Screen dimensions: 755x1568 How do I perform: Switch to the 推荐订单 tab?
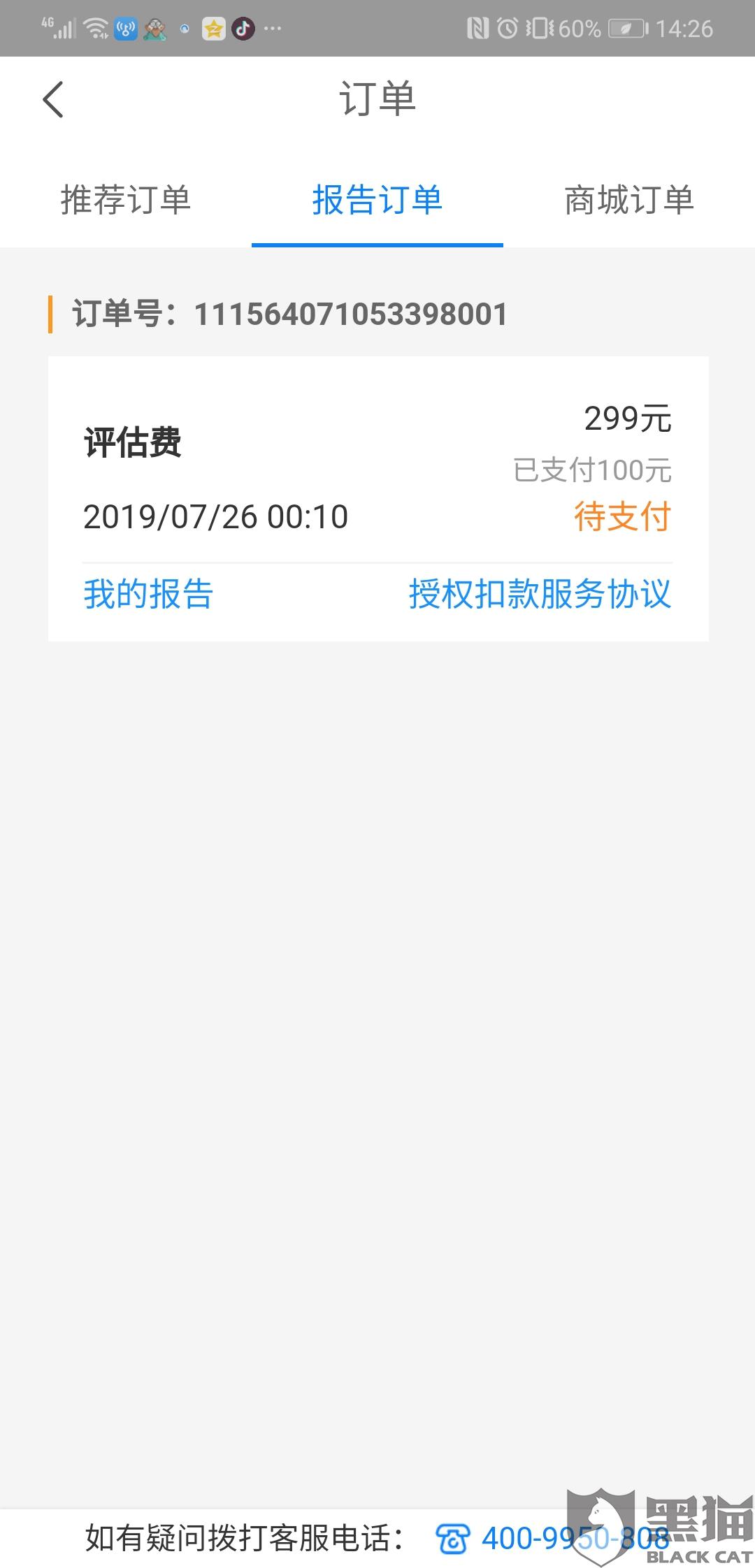tap(126, 201)
